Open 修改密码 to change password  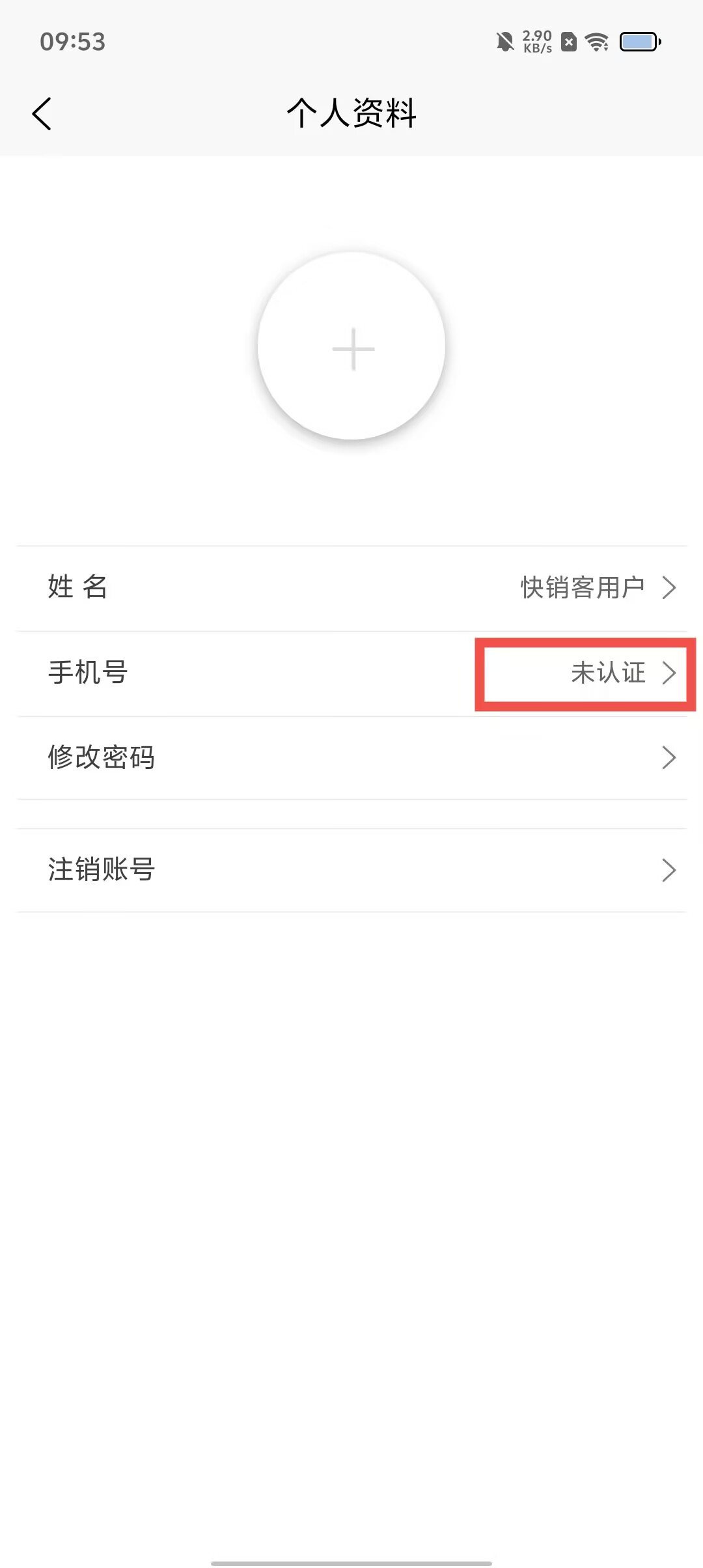[x=351, y=757]
